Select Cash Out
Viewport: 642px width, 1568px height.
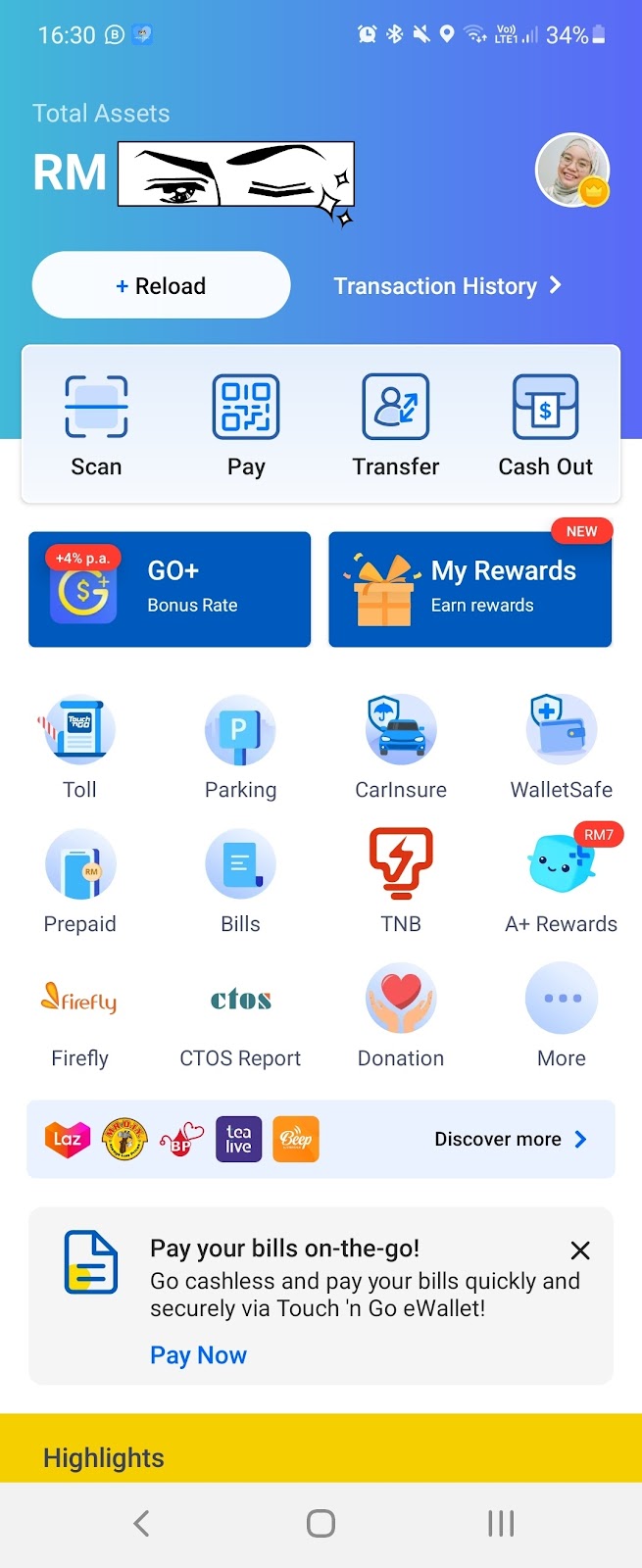[x=545, y=424]
